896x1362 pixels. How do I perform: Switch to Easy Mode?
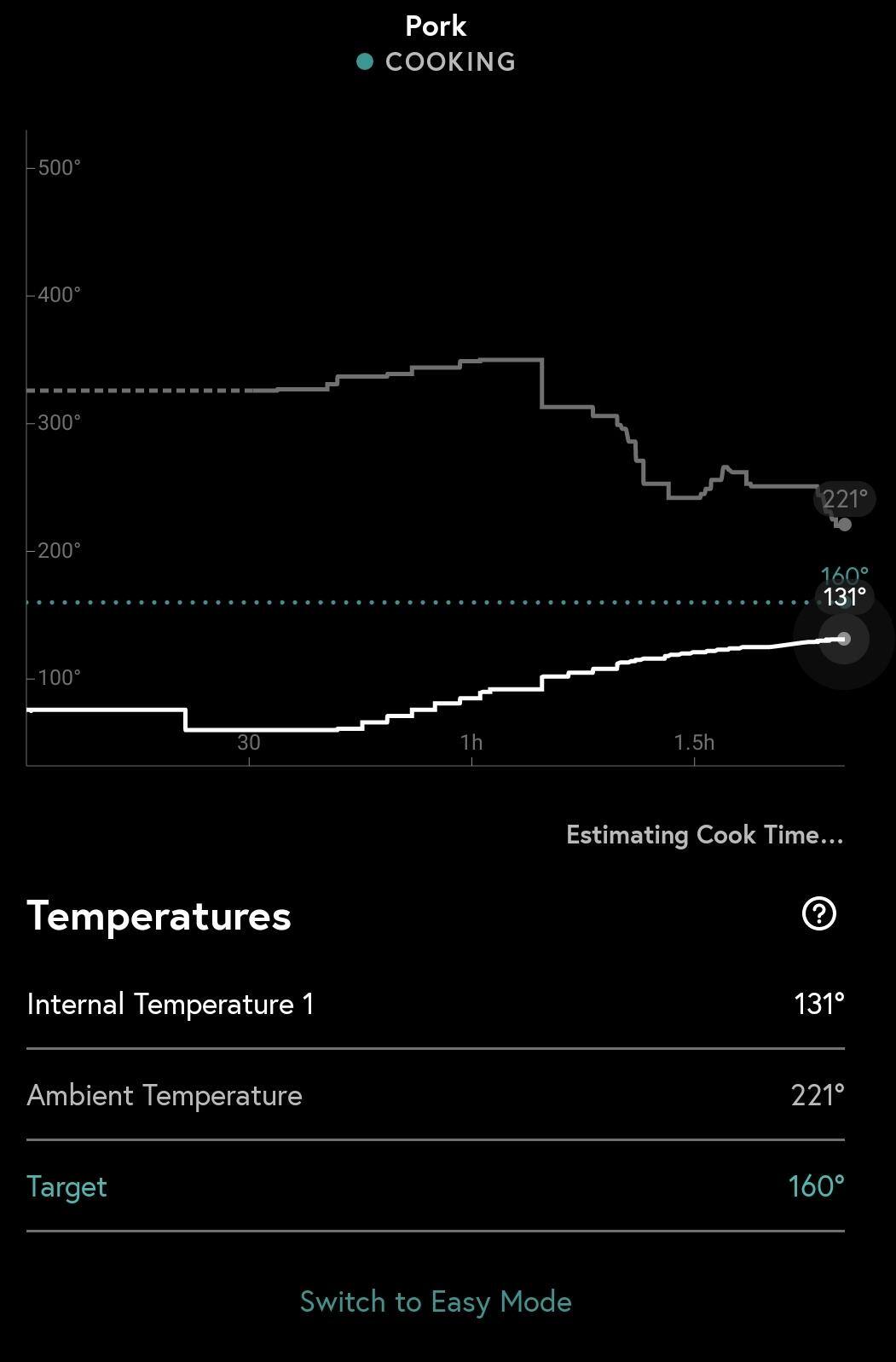tap(436, 1301)
